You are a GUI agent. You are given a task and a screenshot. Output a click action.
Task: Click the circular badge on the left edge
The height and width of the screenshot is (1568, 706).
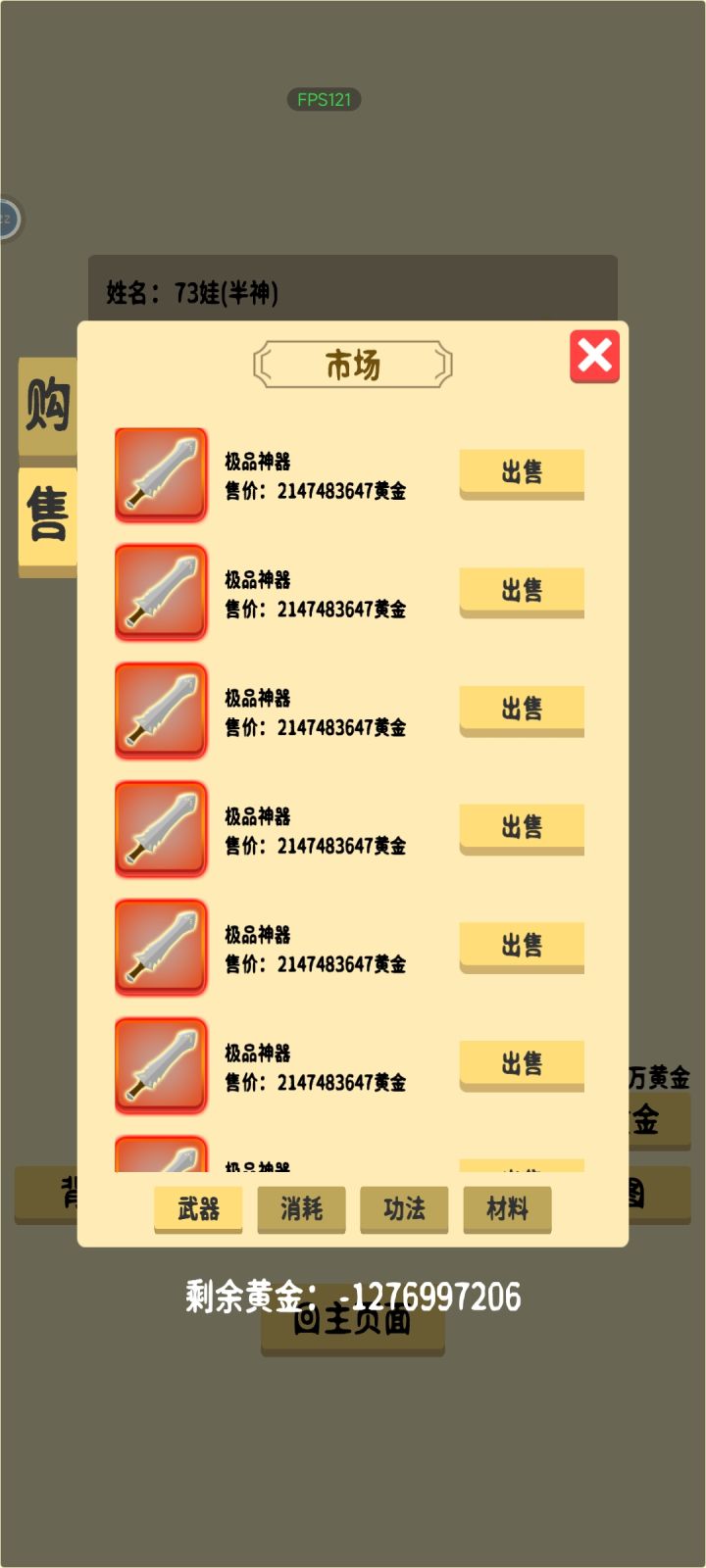(8, 218)
